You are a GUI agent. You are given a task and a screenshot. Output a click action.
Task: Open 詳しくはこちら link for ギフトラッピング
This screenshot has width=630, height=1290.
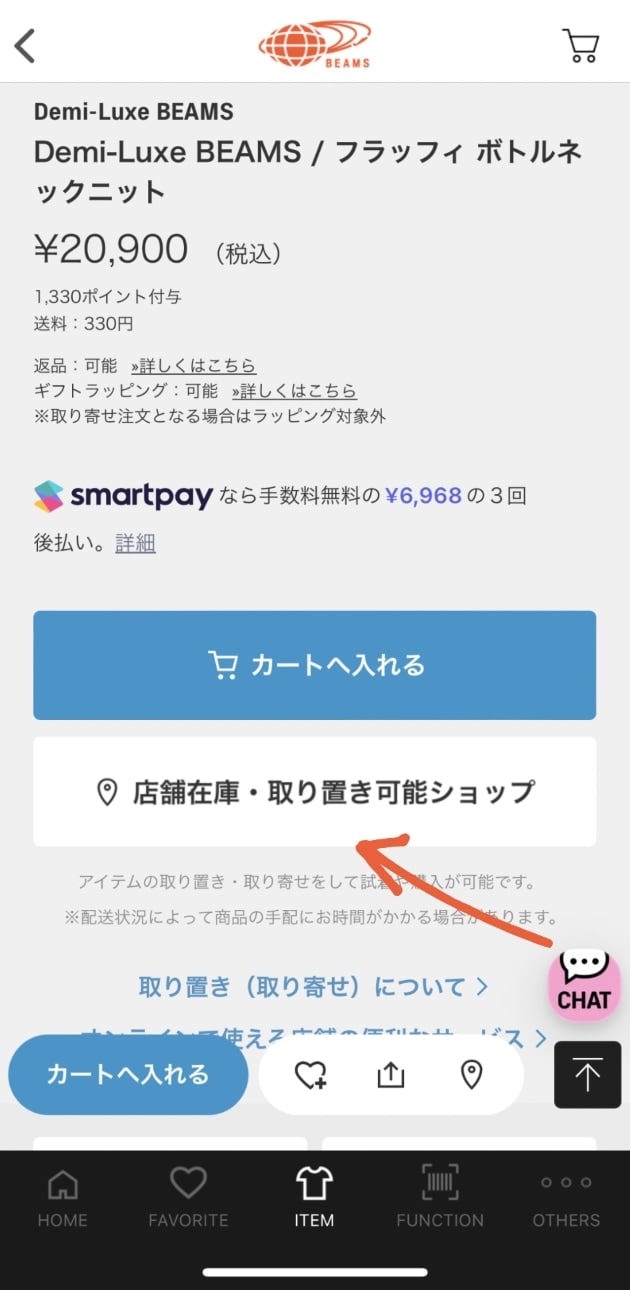coord(294,391)
